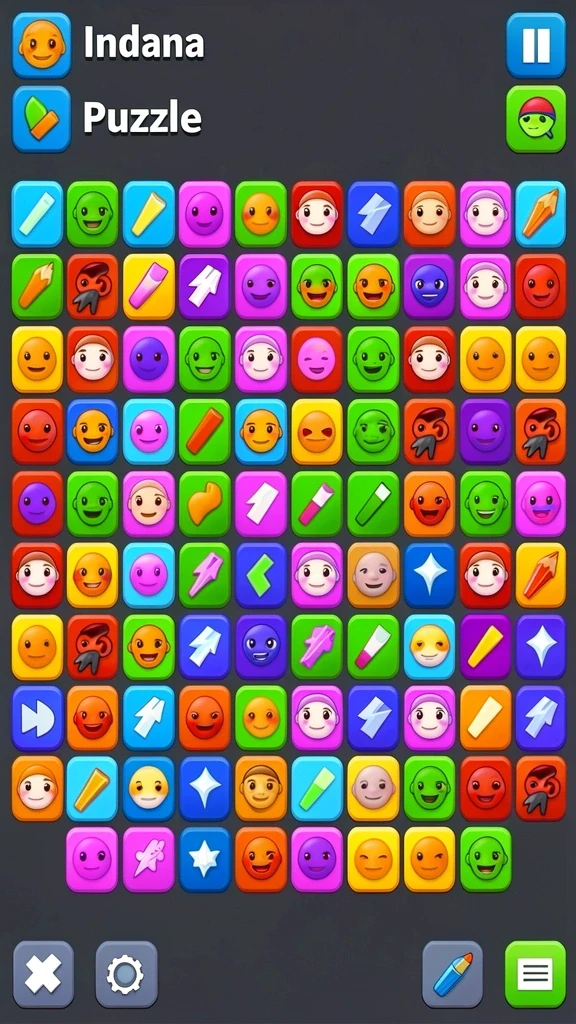Tap the orange face icon beside Indana
Image resolution: width=576 pixels, height=1024 pixels.
pos(41,45)
